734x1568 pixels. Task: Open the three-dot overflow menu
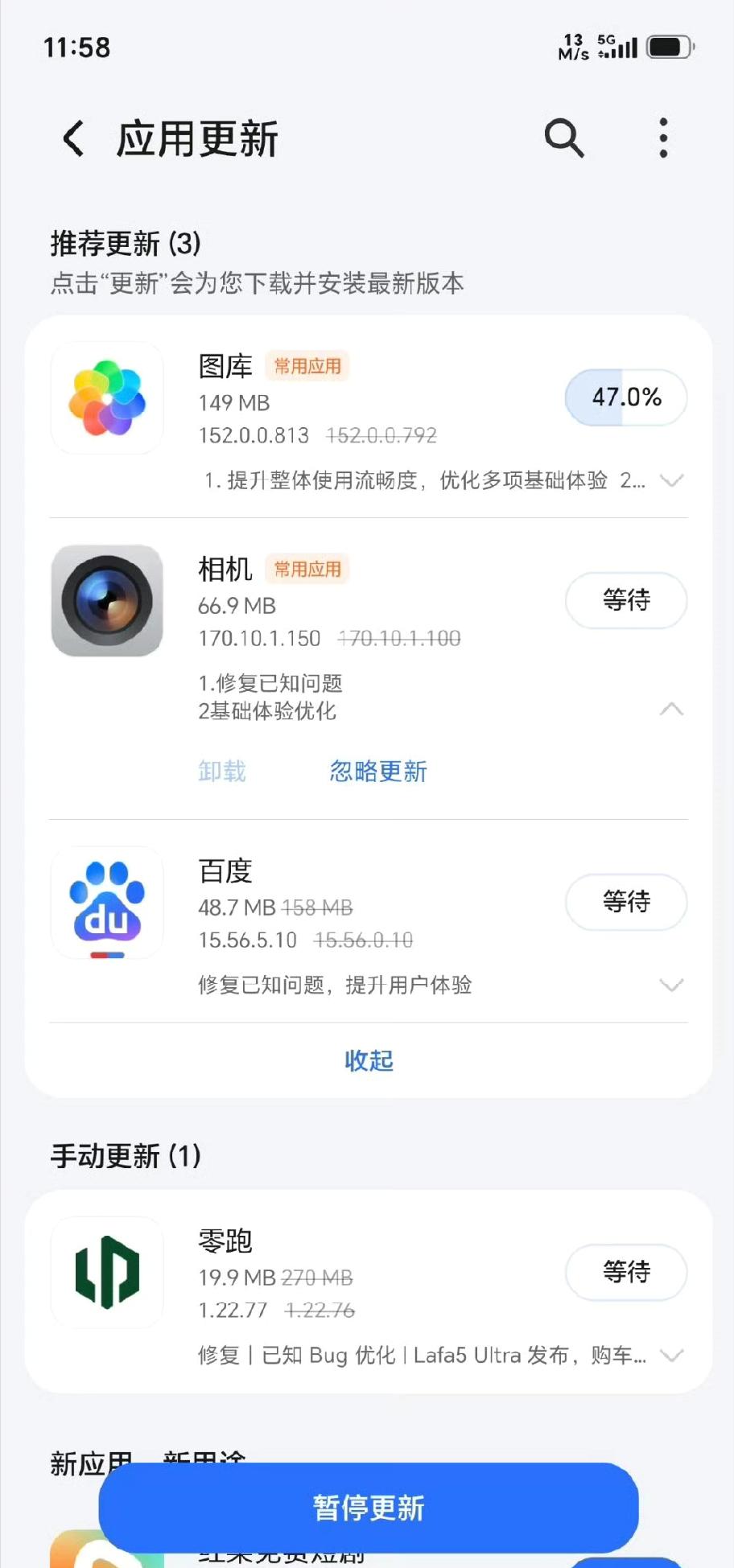[662, 138]
